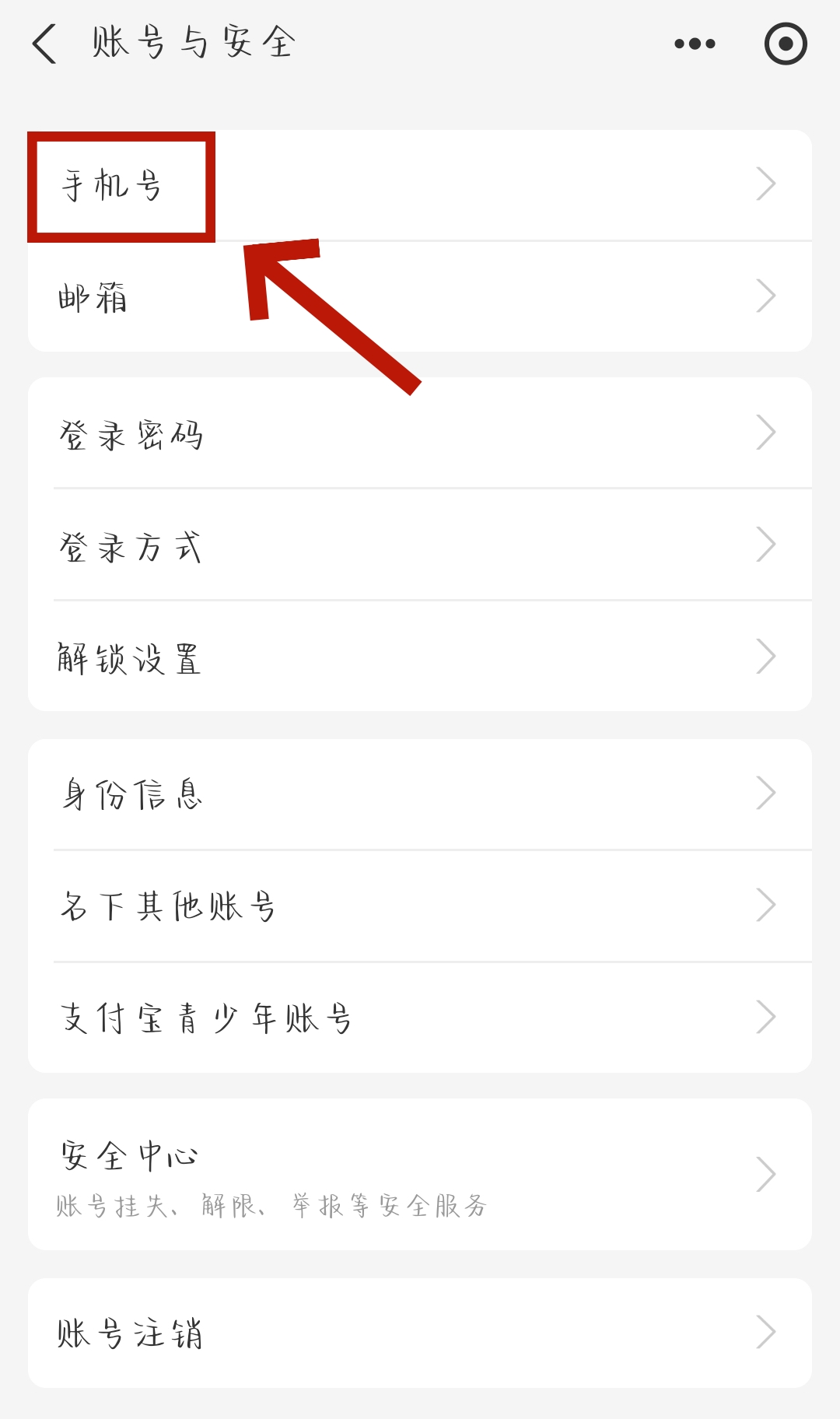The image size is (840, 1419).
Task: Open 邮箱 settings
Action: point(420,297)
